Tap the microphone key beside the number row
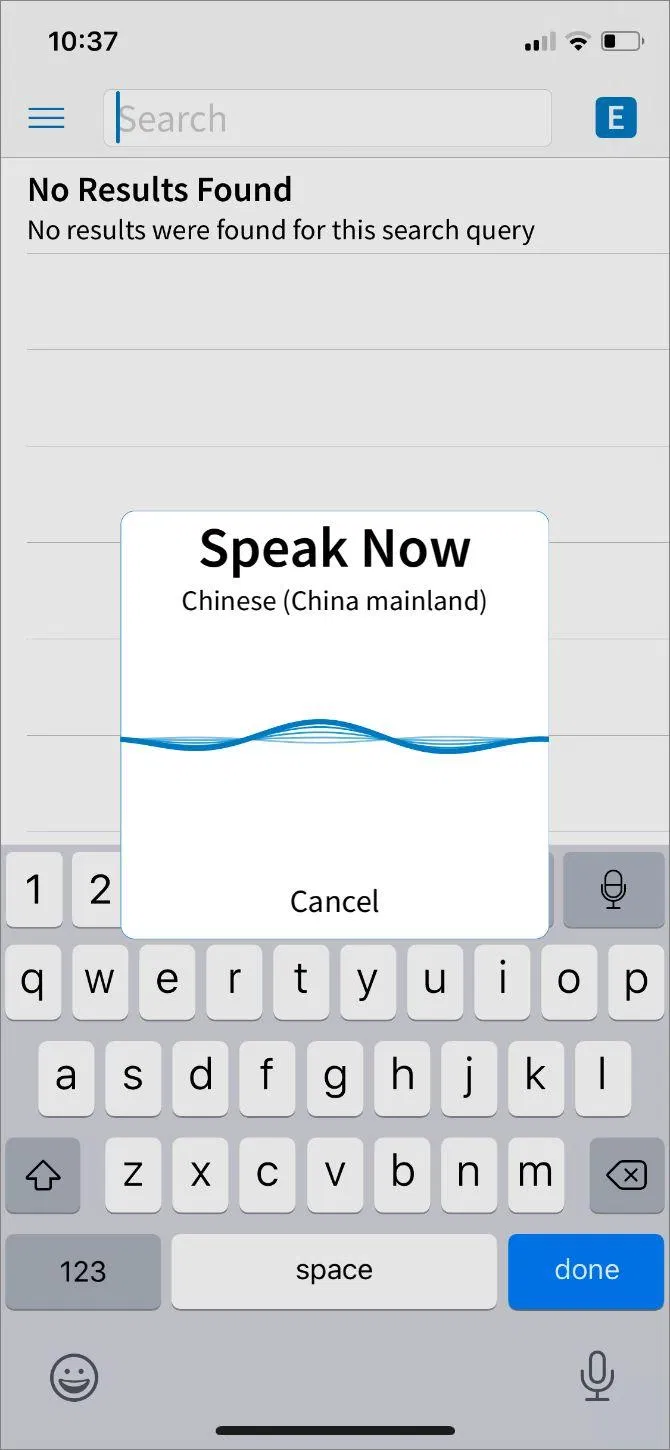The height and width of the screenshot is (1450, 670). click(x=614, y=889)
